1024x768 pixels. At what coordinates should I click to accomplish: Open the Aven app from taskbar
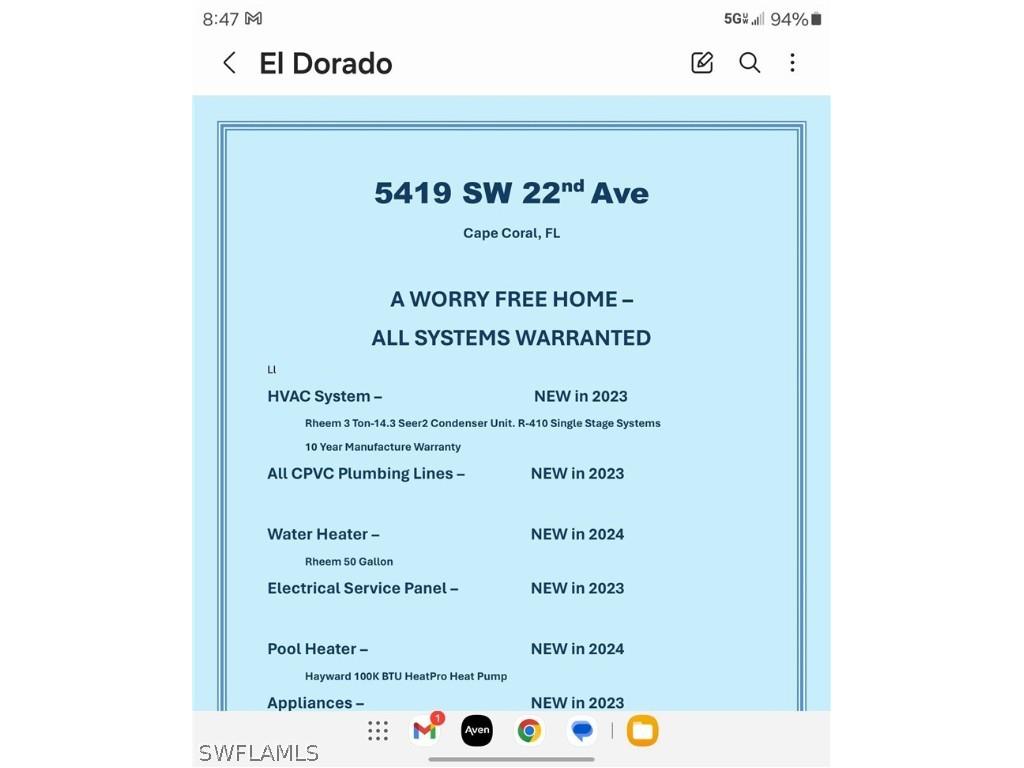pyautogui.click(x=477, y=731)
